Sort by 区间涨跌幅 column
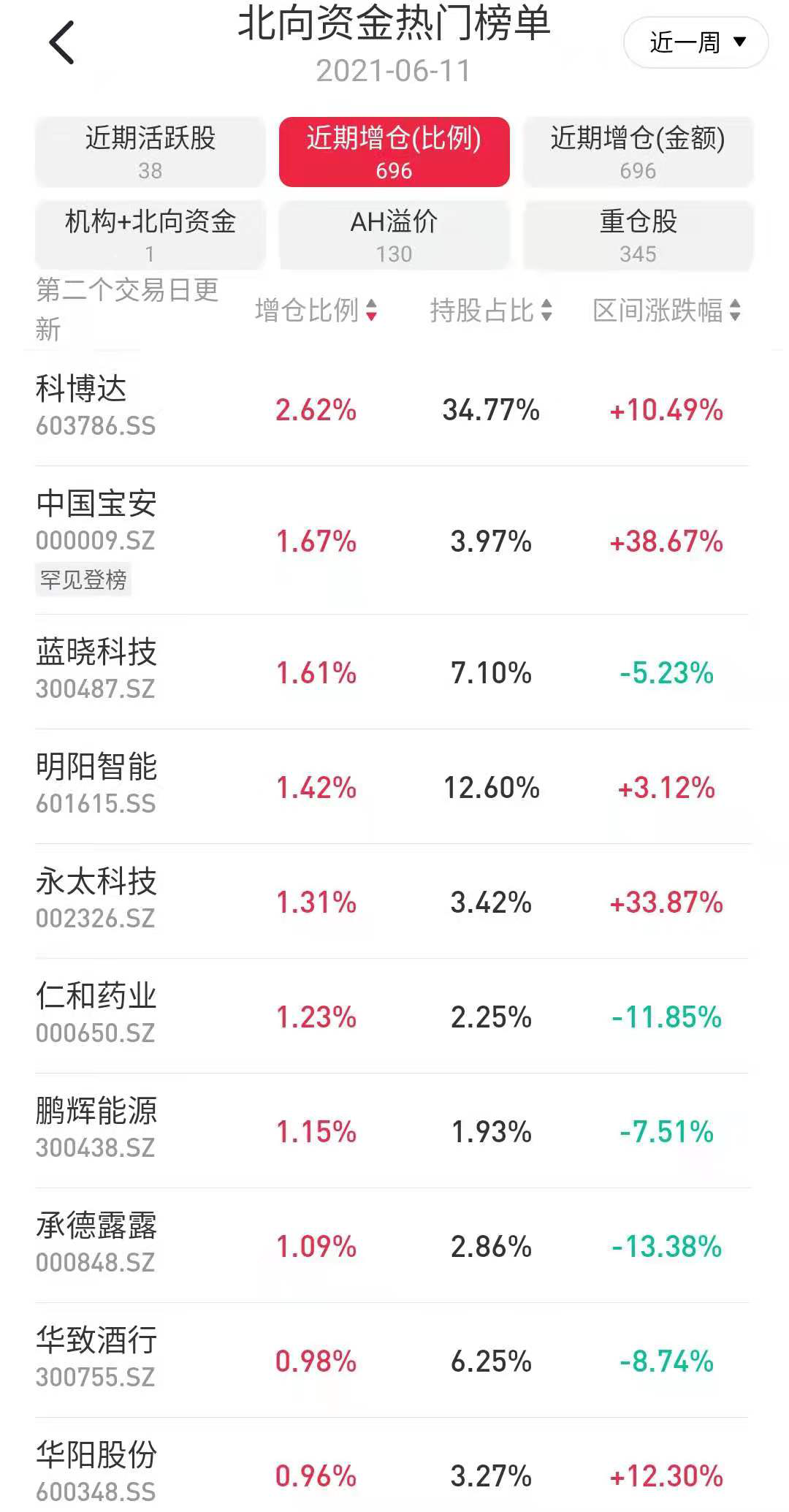Viewport: 789px width, 1512px height. click(667, 311)
